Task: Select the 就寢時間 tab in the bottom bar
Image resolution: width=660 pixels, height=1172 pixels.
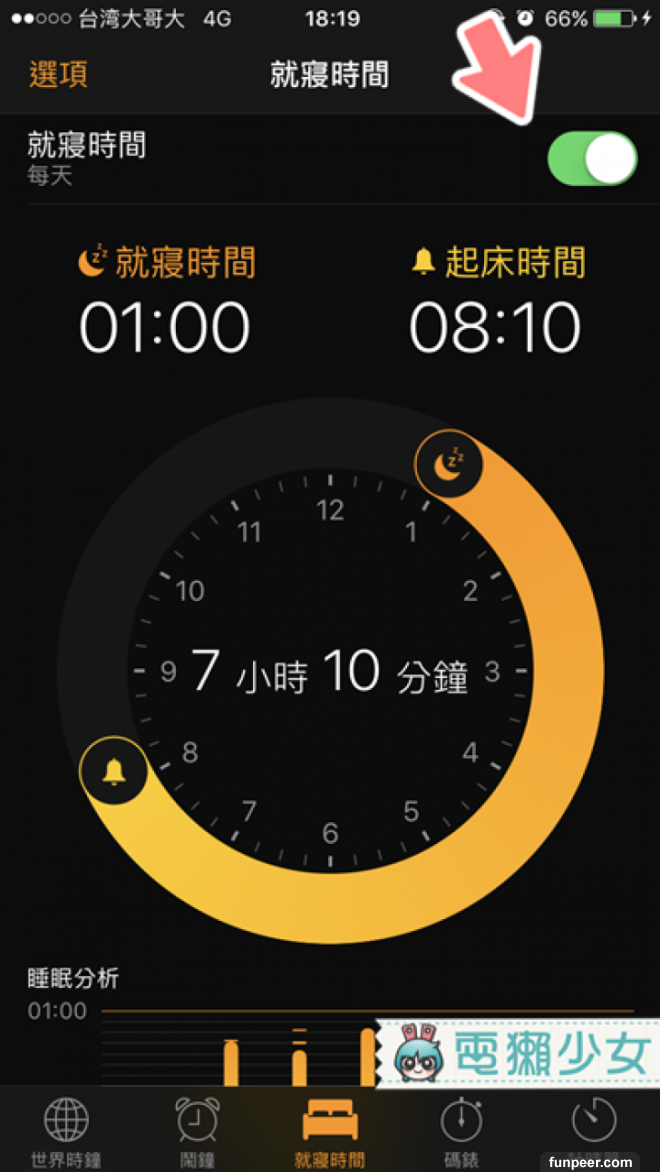Action: [x=330, y=1132]
